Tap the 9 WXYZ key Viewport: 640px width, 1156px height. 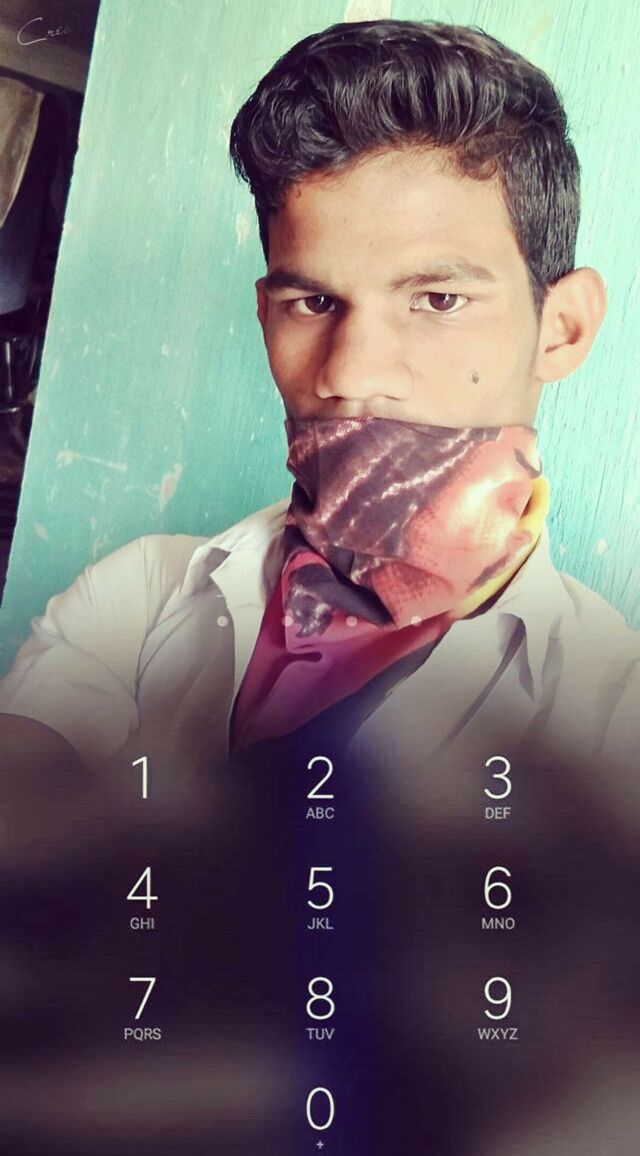497,1007
